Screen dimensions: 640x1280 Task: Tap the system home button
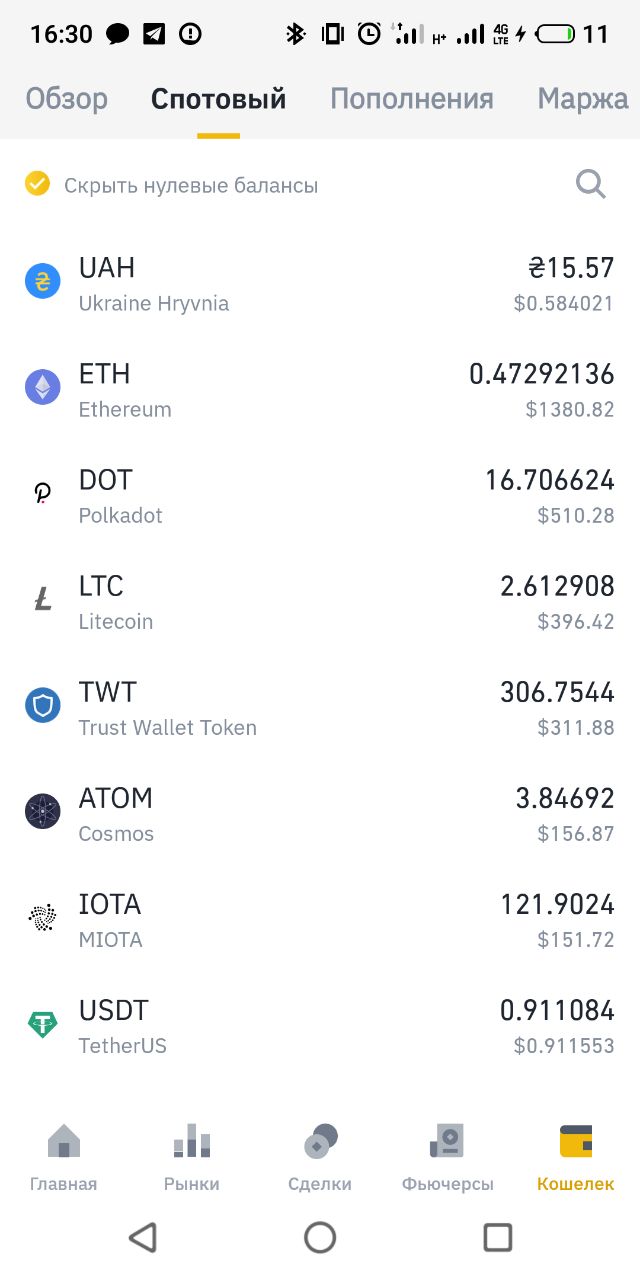320,1238
